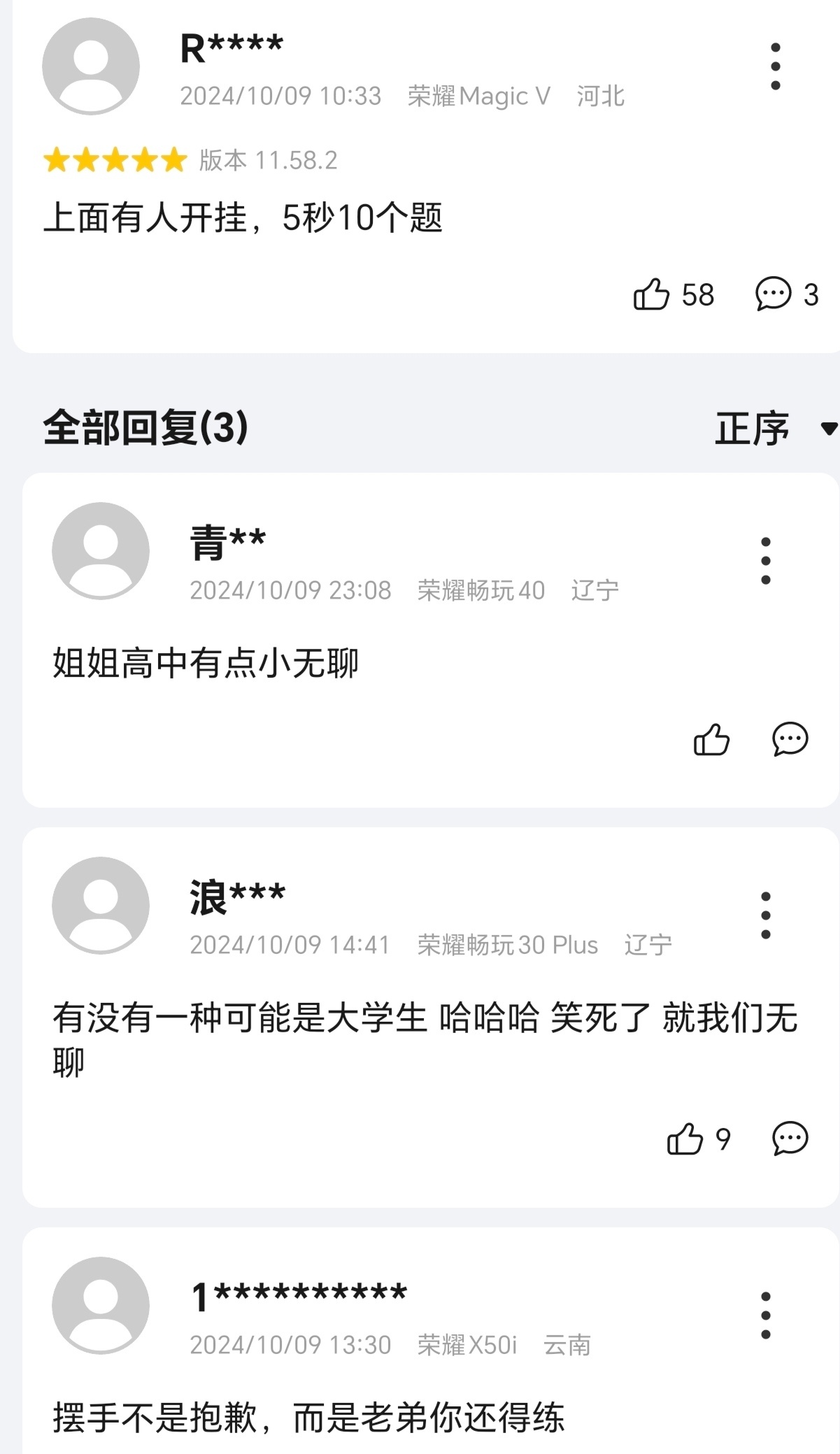View profile avatar of 青**

point(101,551)
